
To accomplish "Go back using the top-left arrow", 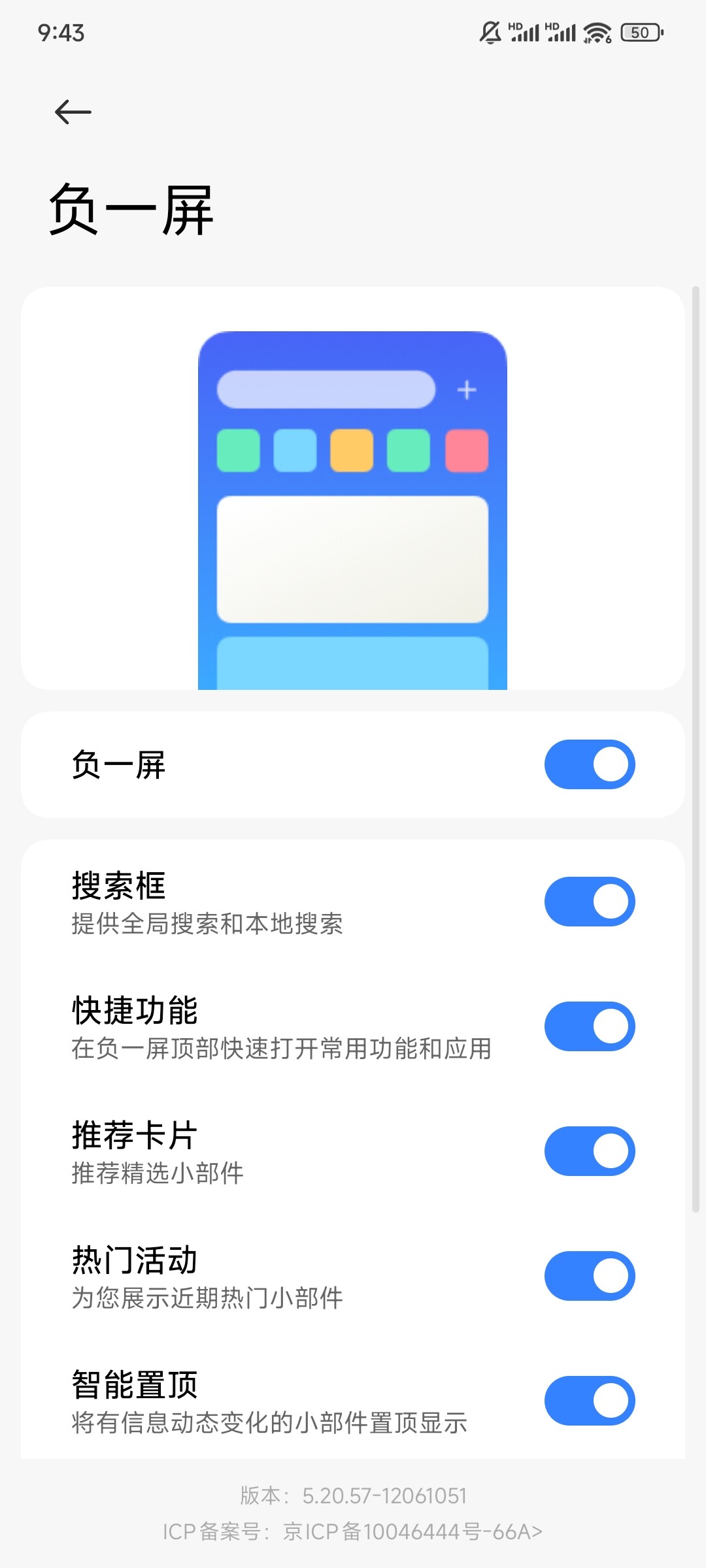I will 73,112.
